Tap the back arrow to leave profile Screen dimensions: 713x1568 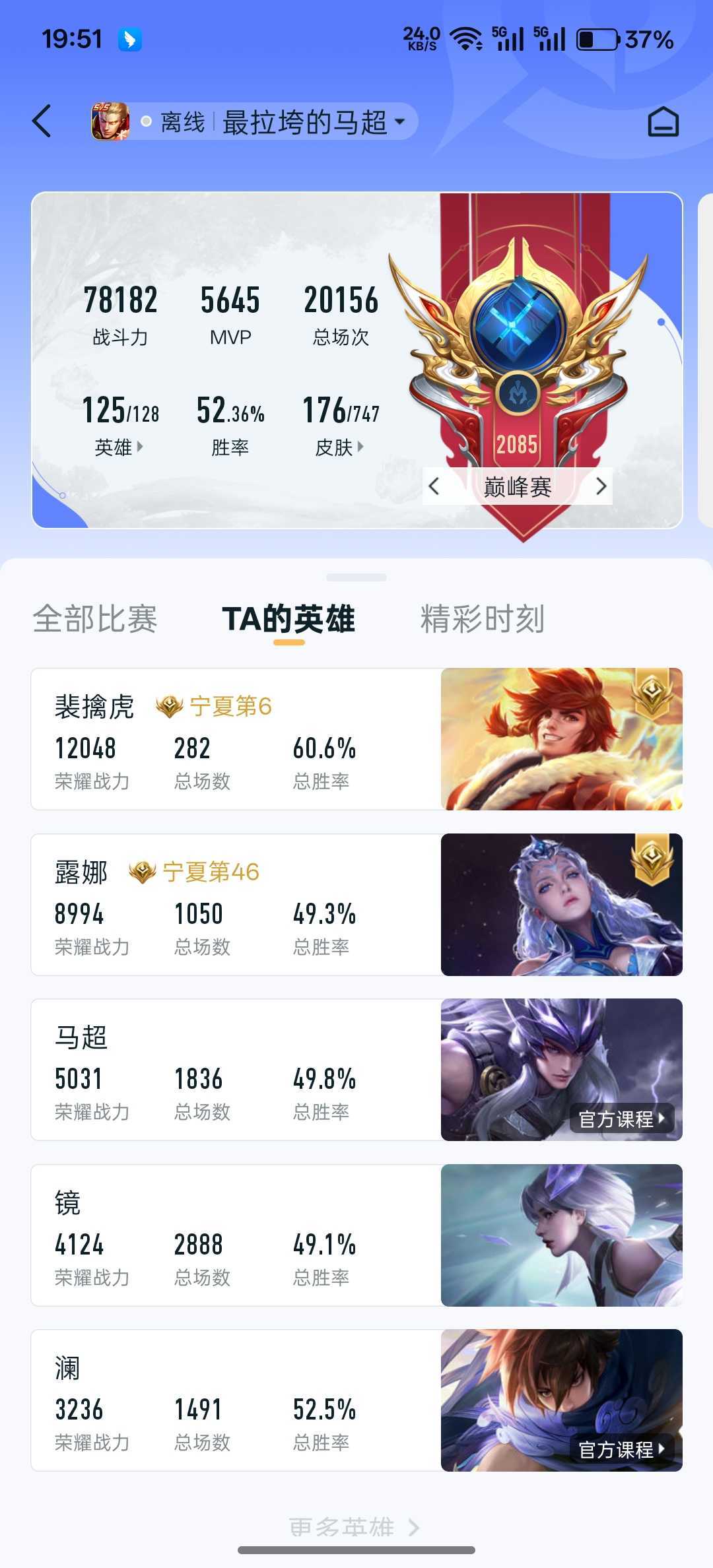(42, 121)
